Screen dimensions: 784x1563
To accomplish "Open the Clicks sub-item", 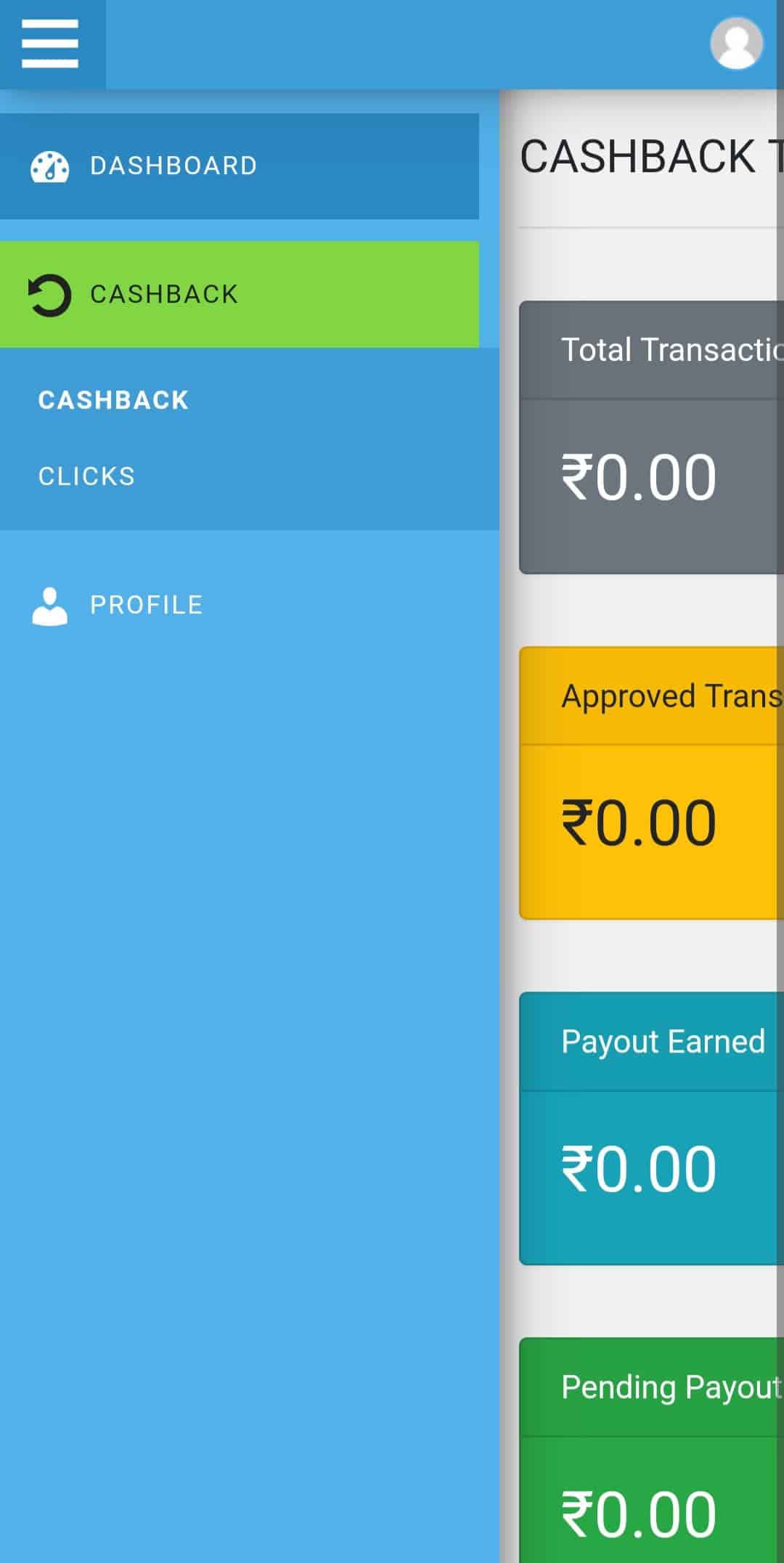I will click(86, 476).
